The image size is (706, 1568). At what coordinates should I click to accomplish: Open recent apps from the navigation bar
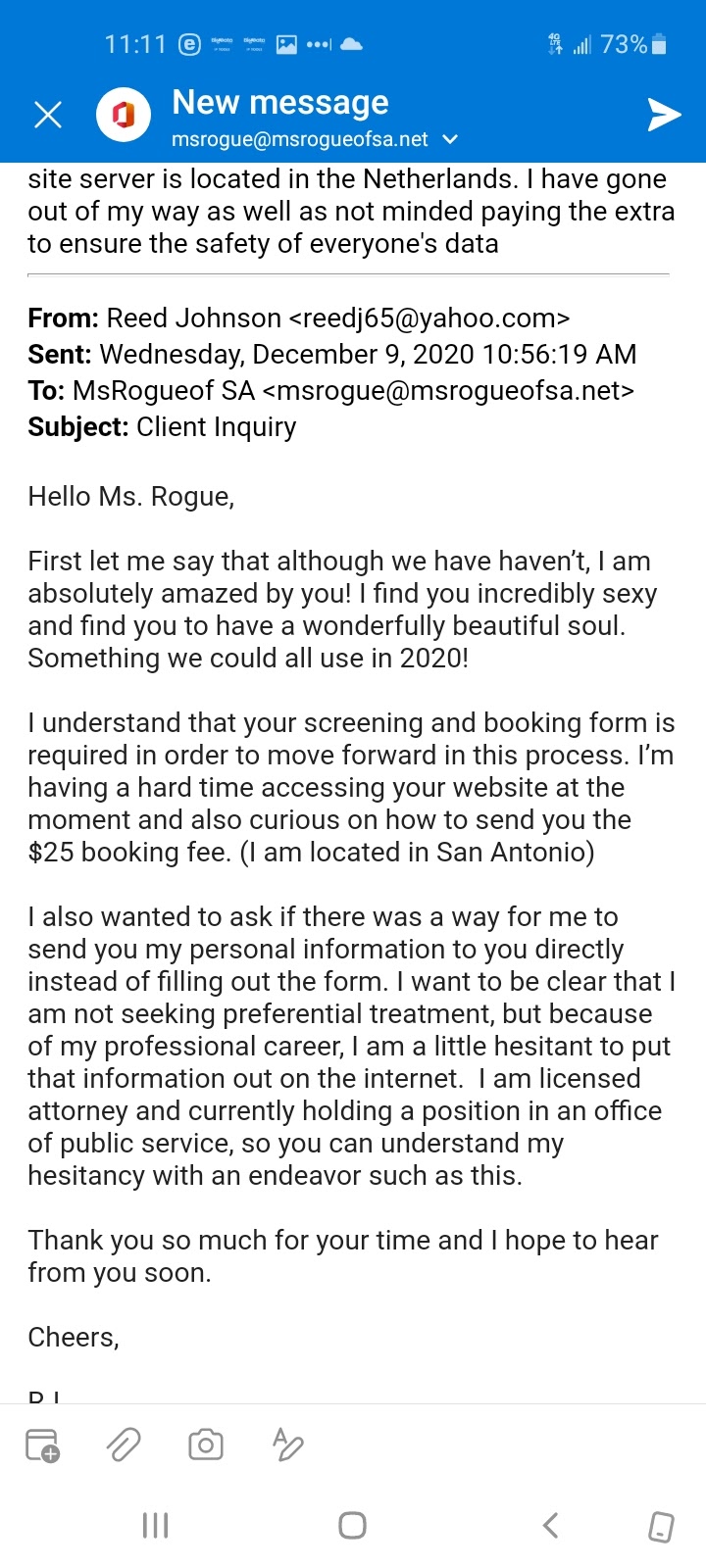click(156, 1525)
